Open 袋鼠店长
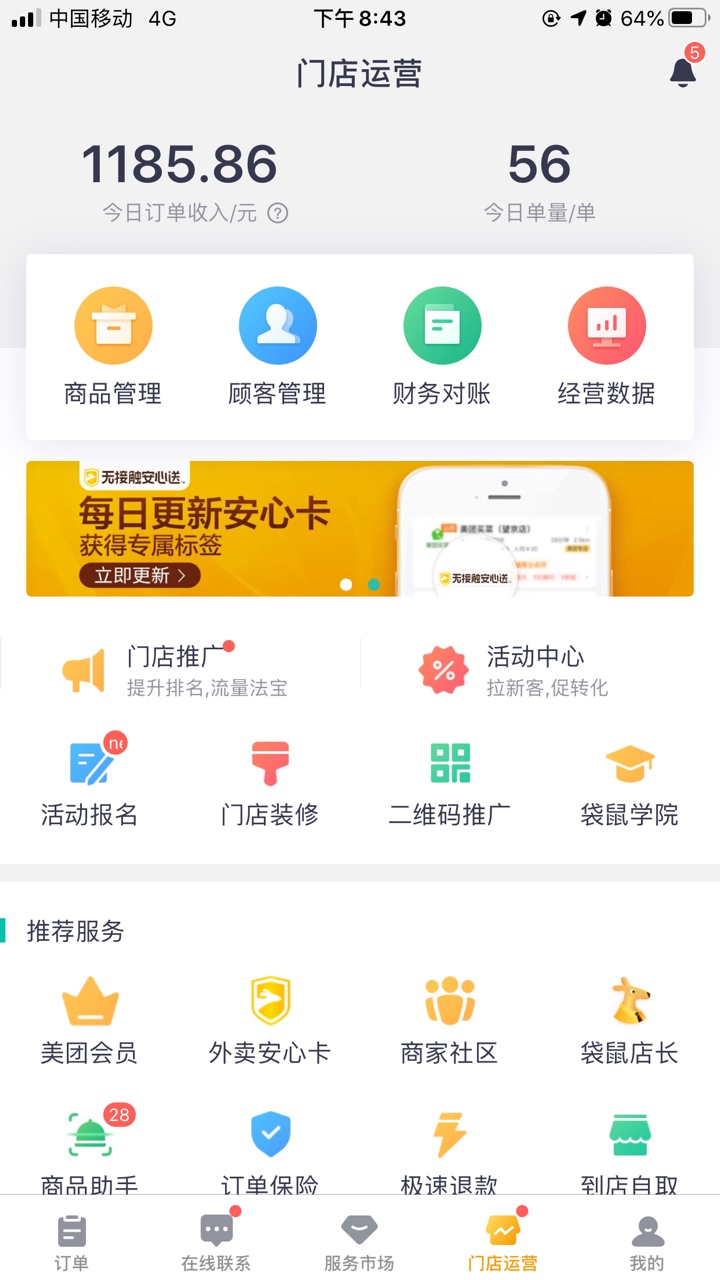Screen dimensions: 720x1280 tap(630, 1020)
